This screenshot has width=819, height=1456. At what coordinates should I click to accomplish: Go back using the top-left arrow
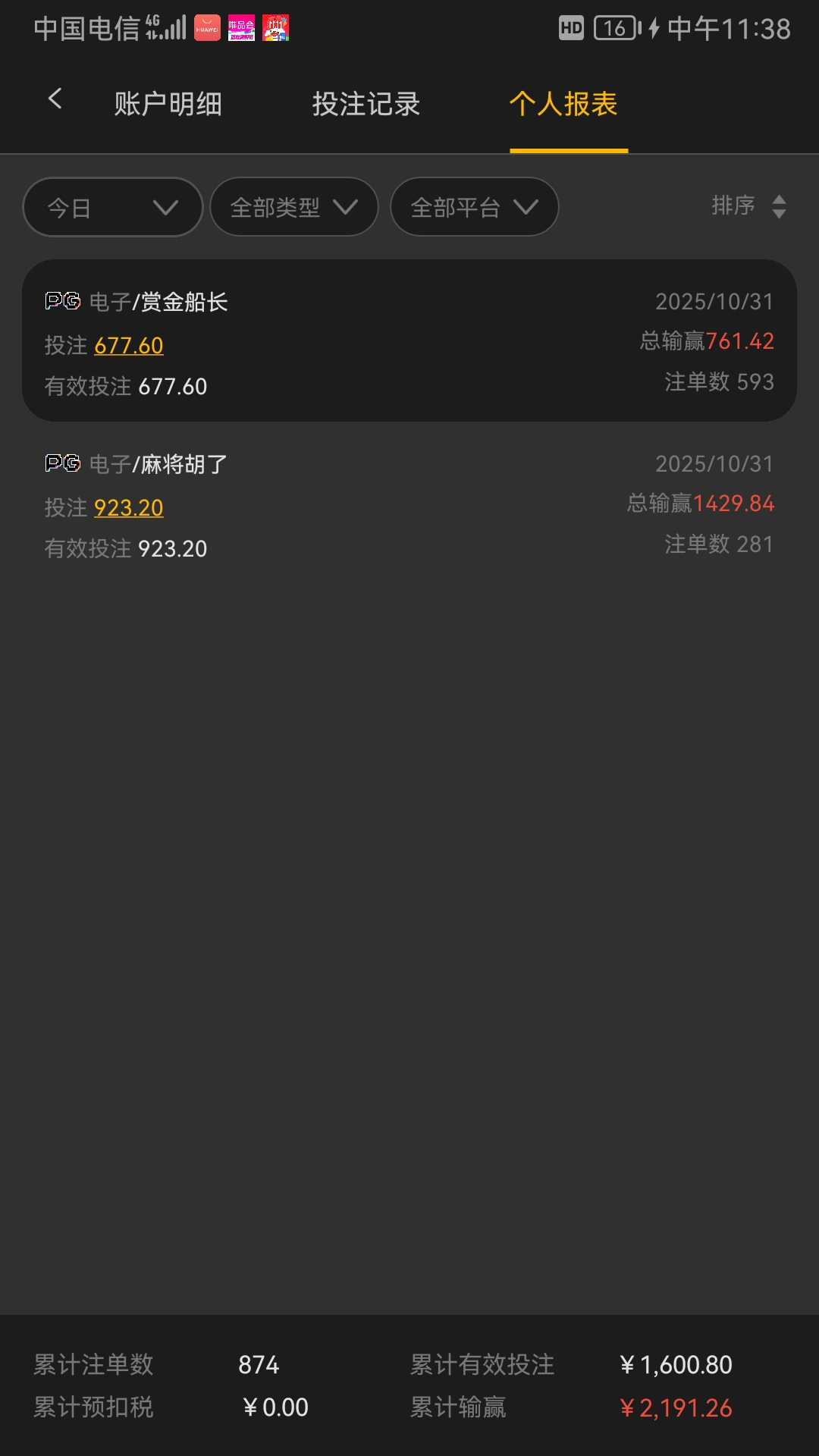point(55,99)
